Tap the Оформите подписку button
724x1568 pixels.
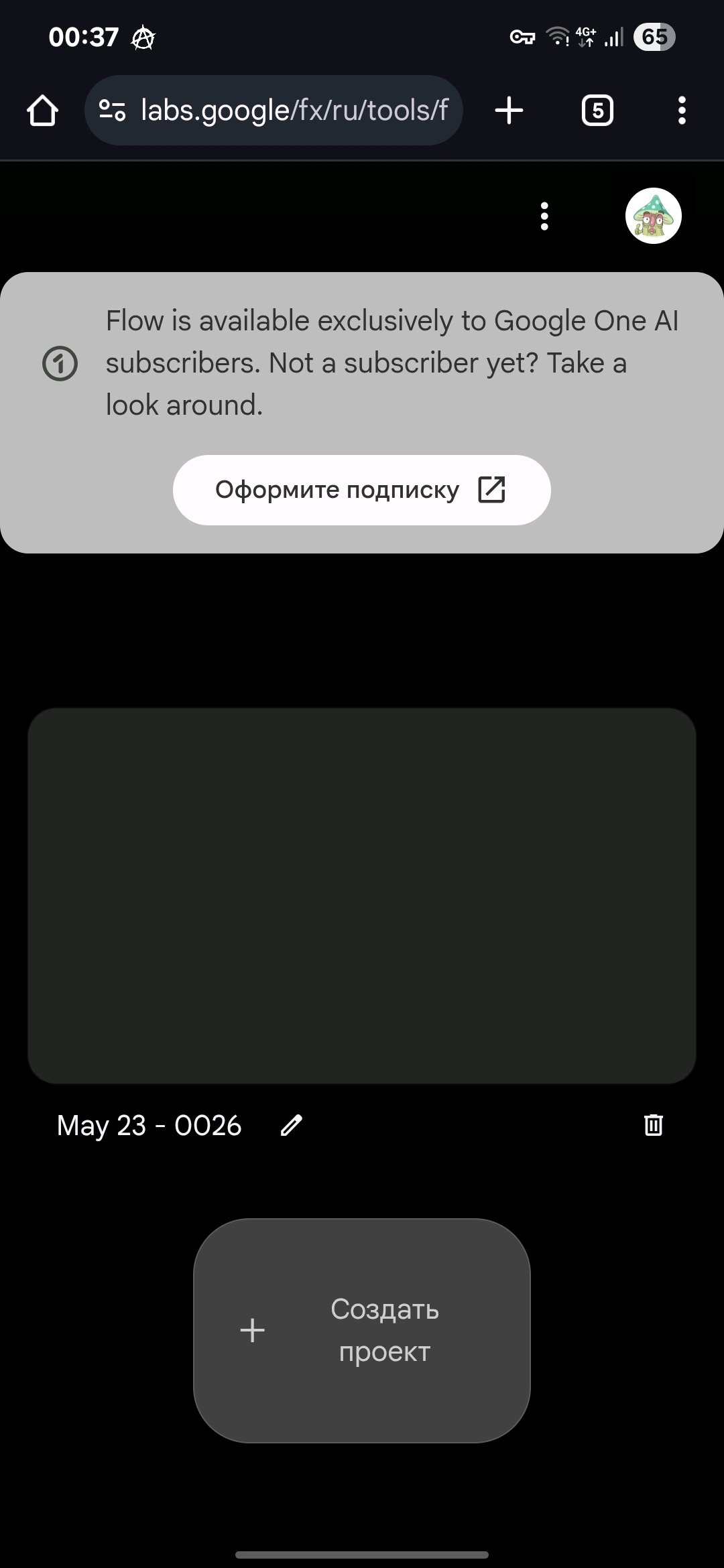362,490
